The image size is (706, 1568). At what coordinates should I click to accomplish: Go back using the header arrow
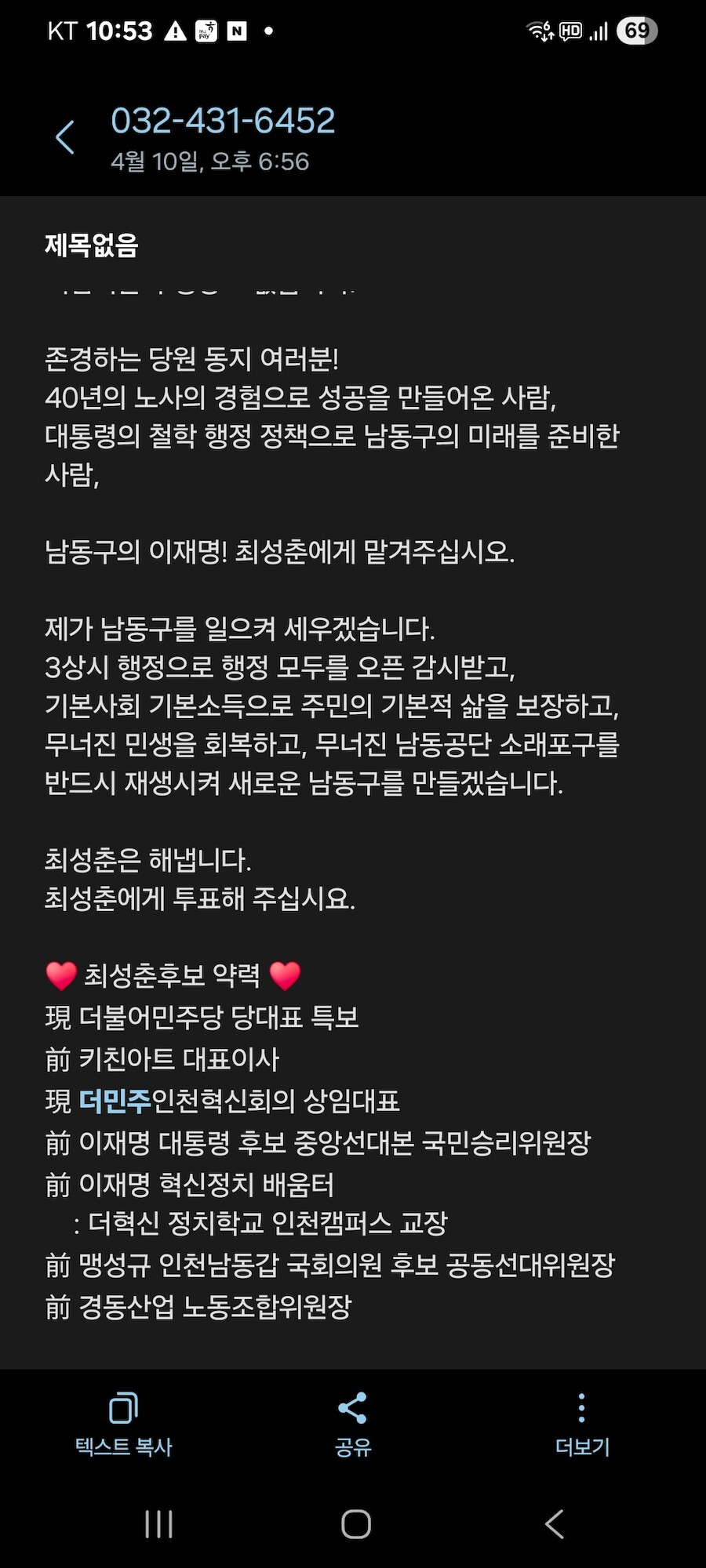tap(65, 138)
